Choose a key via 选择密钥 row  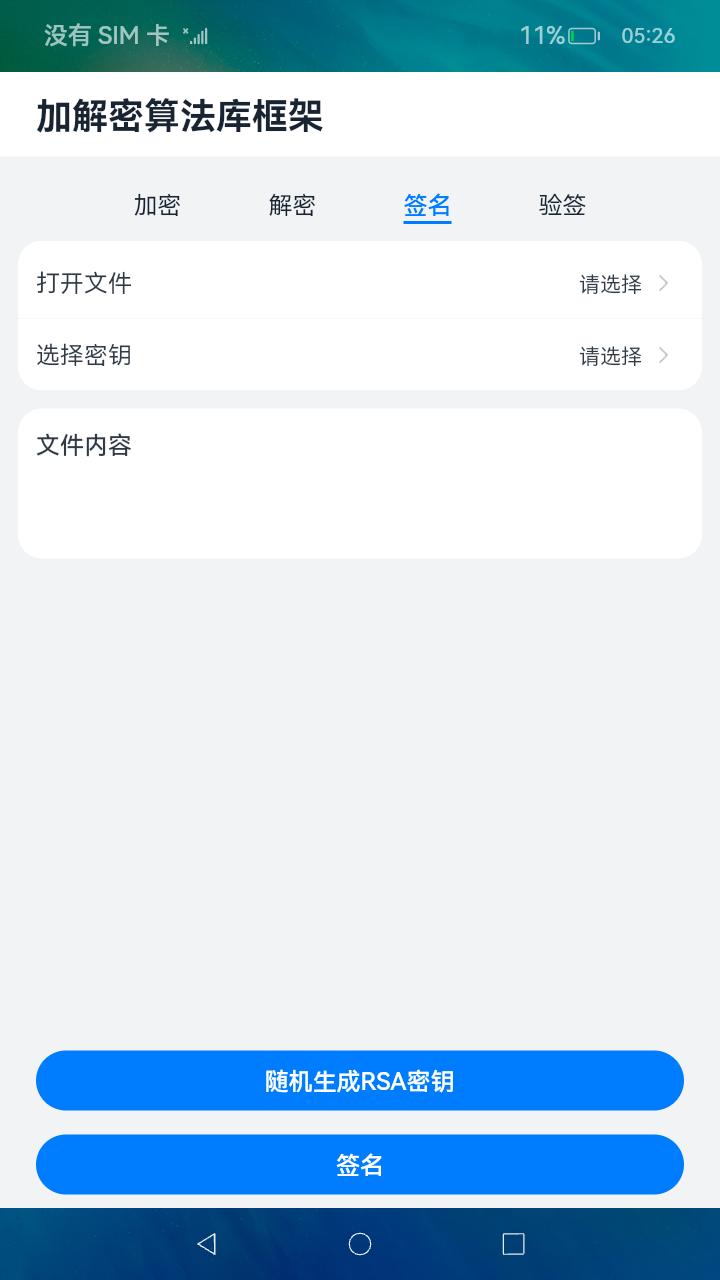[360, 355]
